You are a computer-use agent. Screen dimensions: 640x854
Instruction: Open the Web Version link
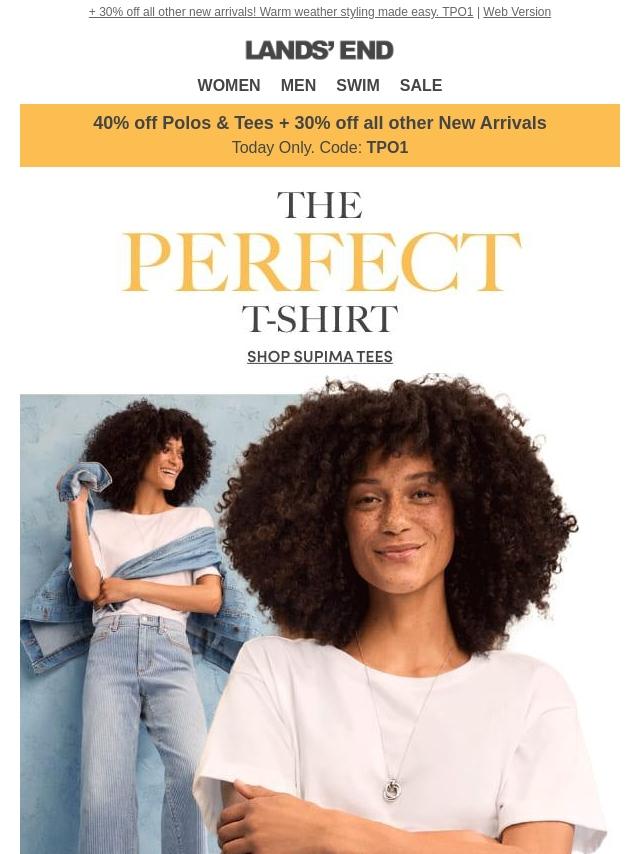pyautogui.click(x=517, y=12)
